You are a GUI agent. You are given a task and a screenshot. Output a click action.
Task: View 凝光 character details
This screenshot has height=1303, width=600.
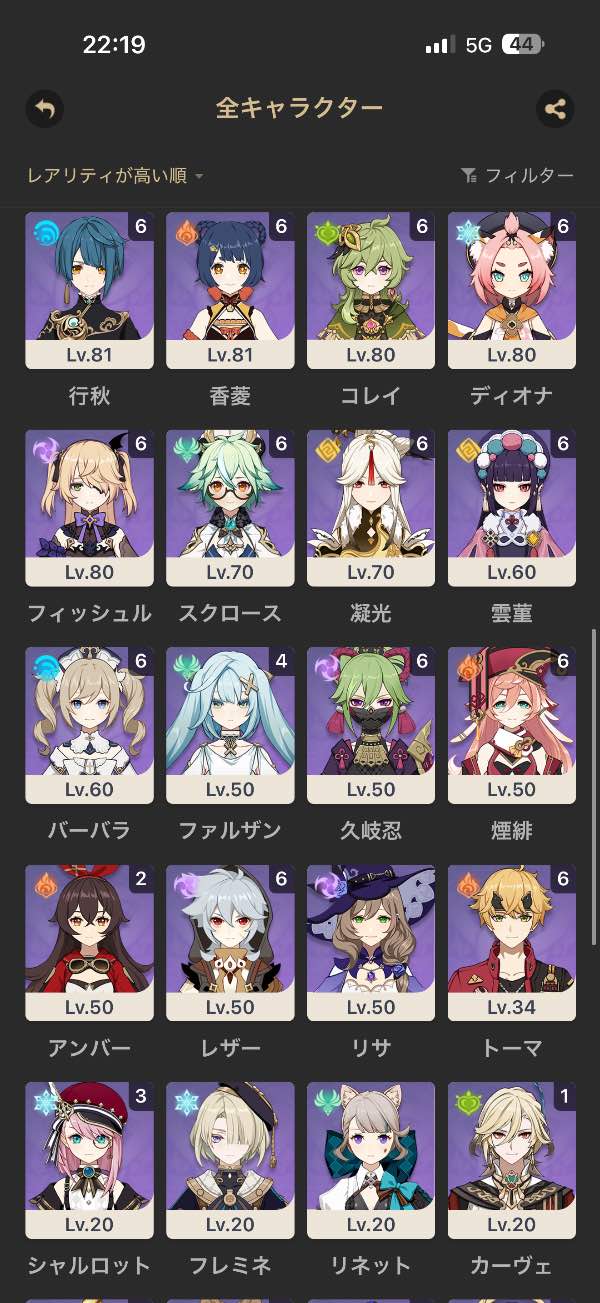[x=371, y=507]
